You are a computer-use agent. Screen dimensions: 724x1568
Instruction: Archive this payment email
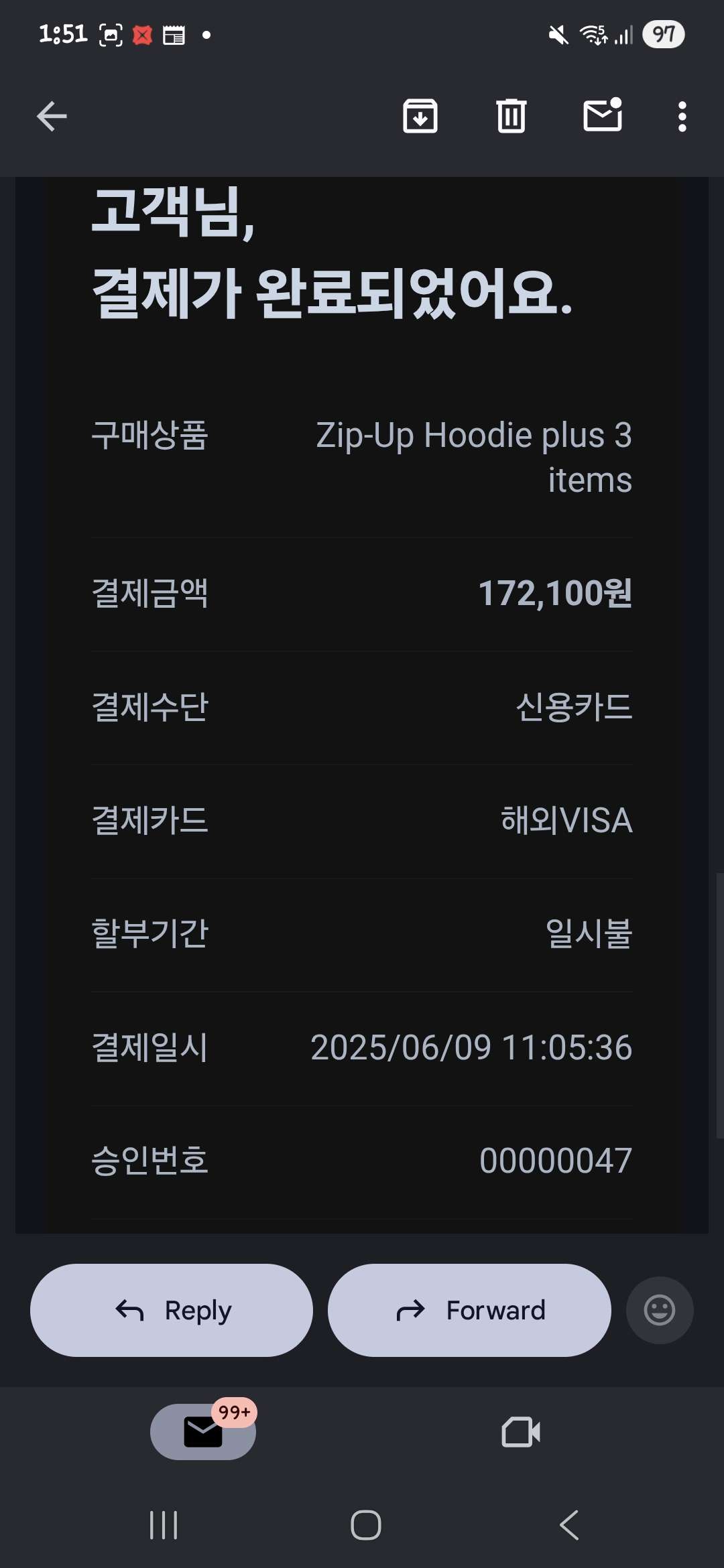tap(420, 117)
